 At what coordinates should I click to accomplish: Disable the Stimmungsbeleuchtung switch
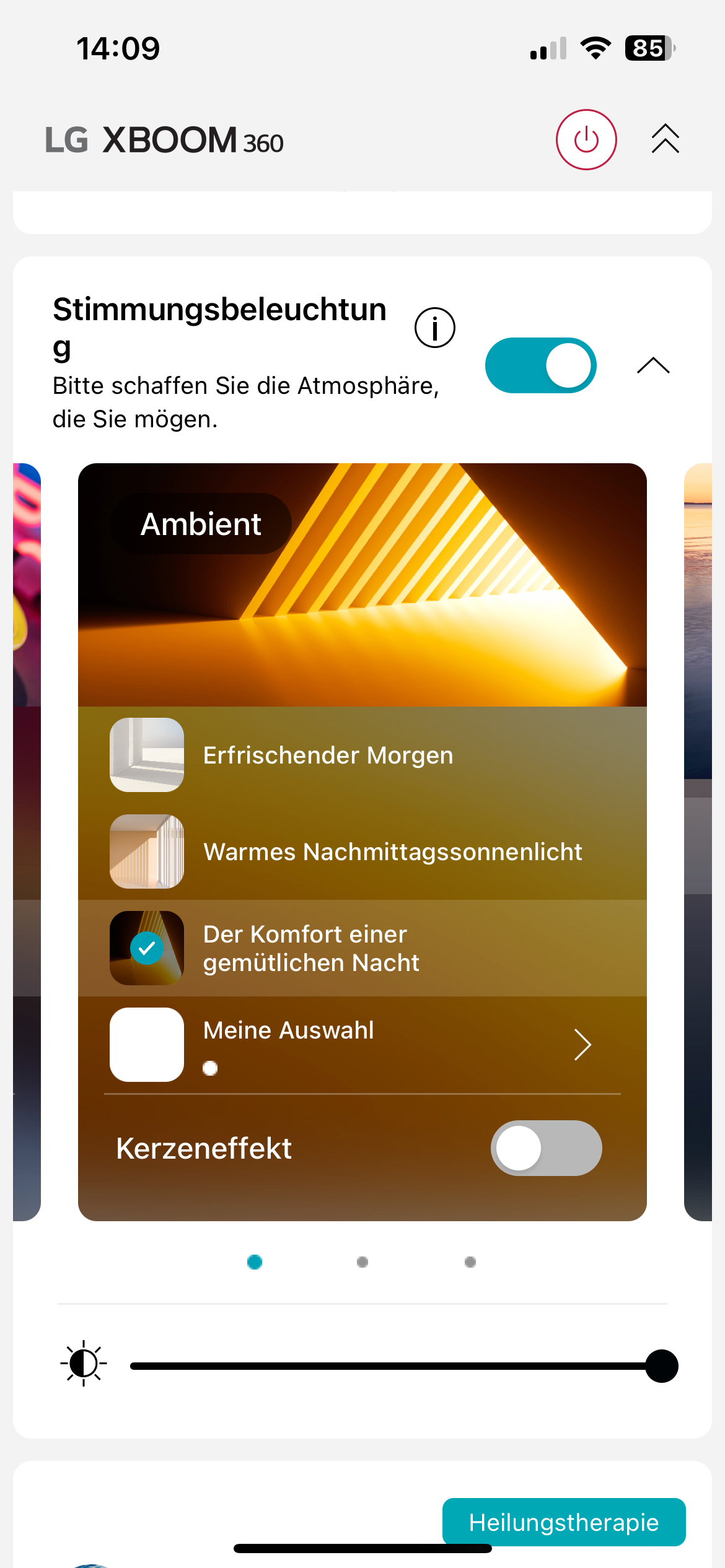(540, 365)
